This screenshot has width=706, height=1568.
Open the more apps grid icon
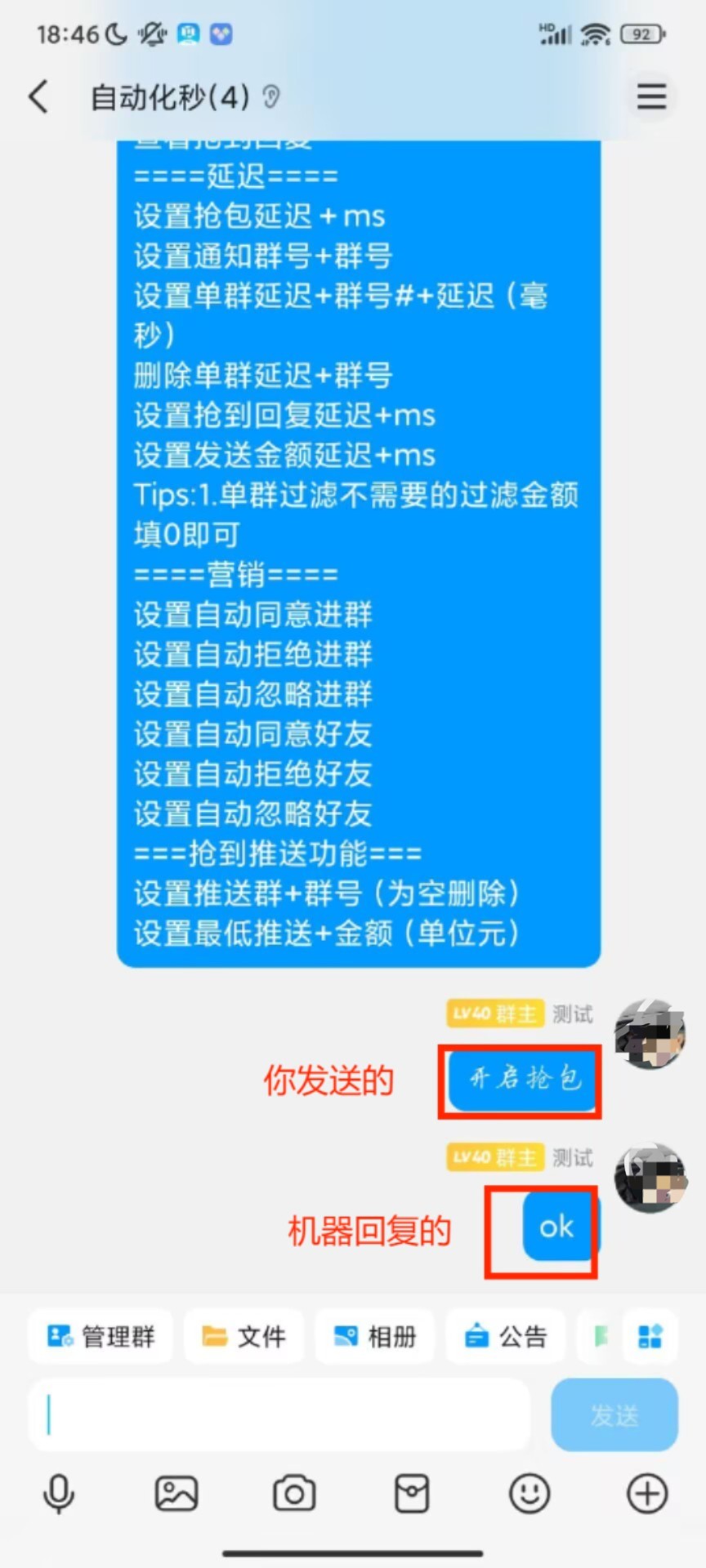coord(650,1336)
